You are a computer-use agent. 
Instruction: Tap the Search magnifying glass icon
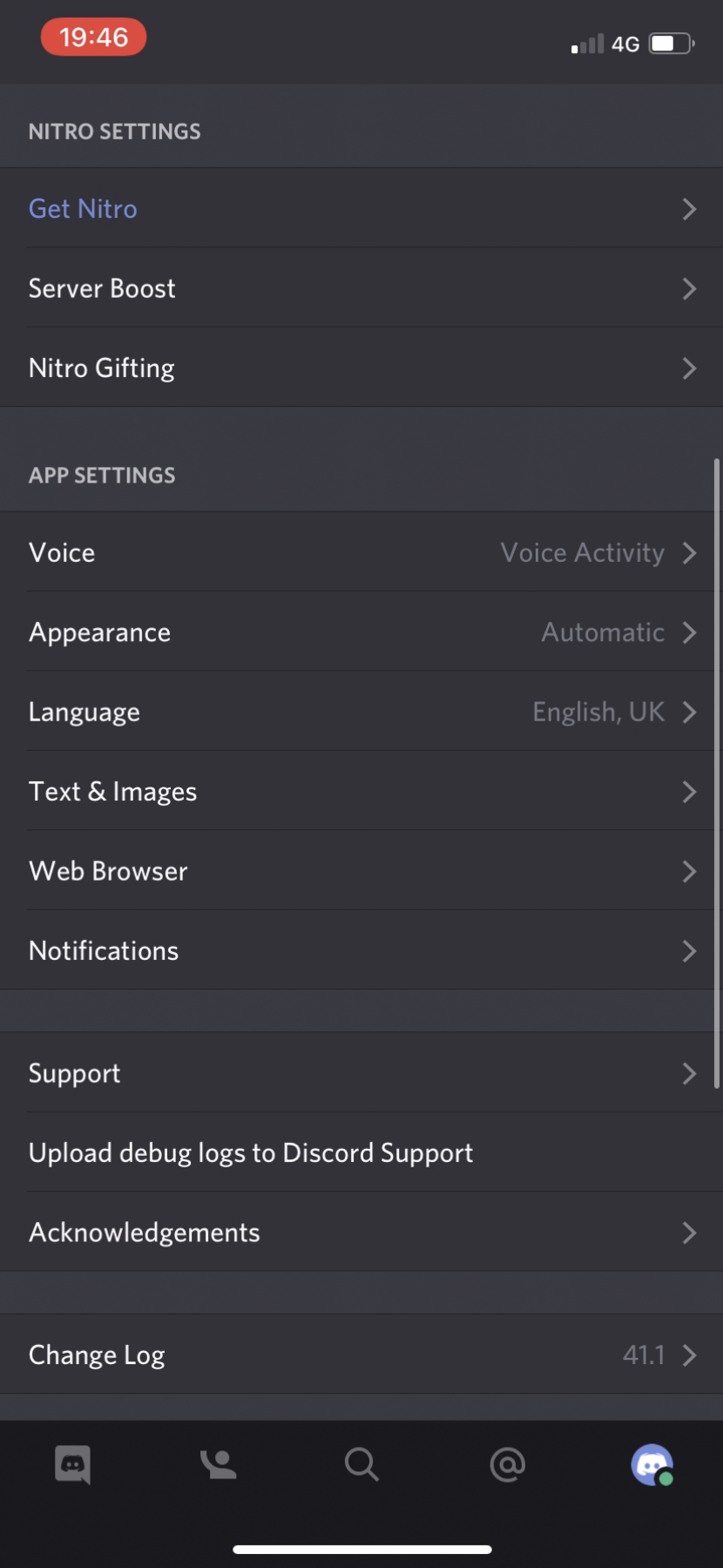point(361,1464)
